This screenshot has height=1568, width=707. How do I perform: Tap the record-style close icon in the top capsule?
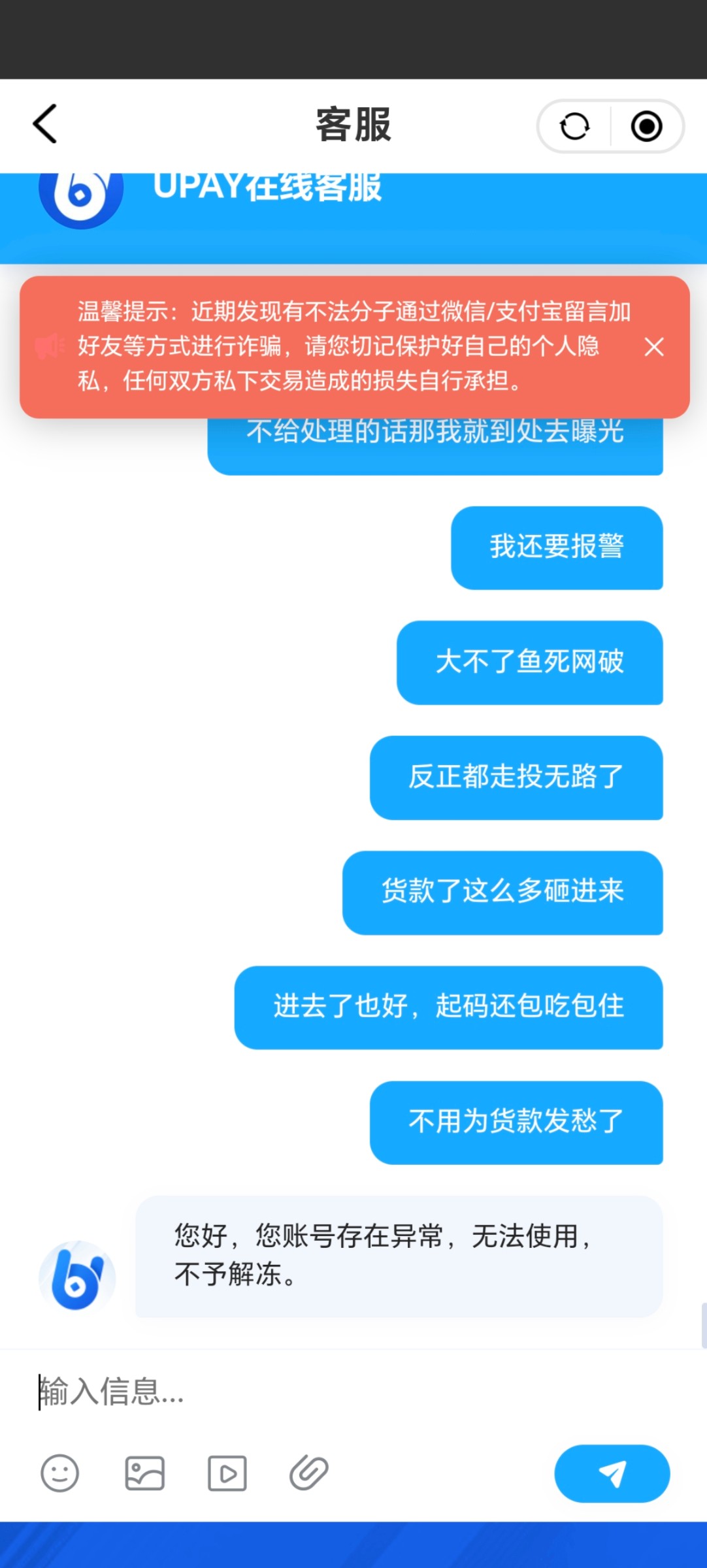[x=646, y=126]
